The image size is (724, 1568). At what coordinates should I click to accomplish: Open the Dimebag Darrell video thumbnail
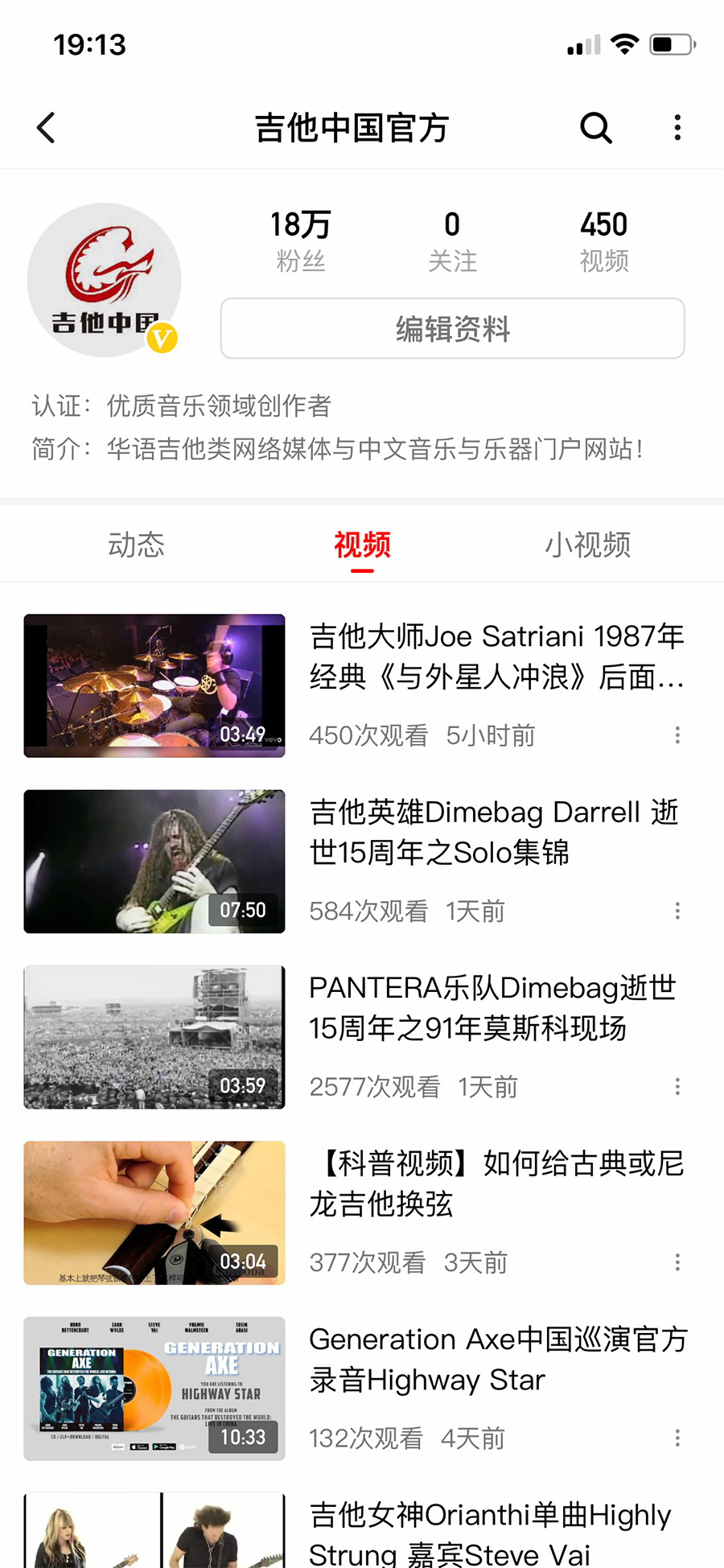tap(154, 861)
